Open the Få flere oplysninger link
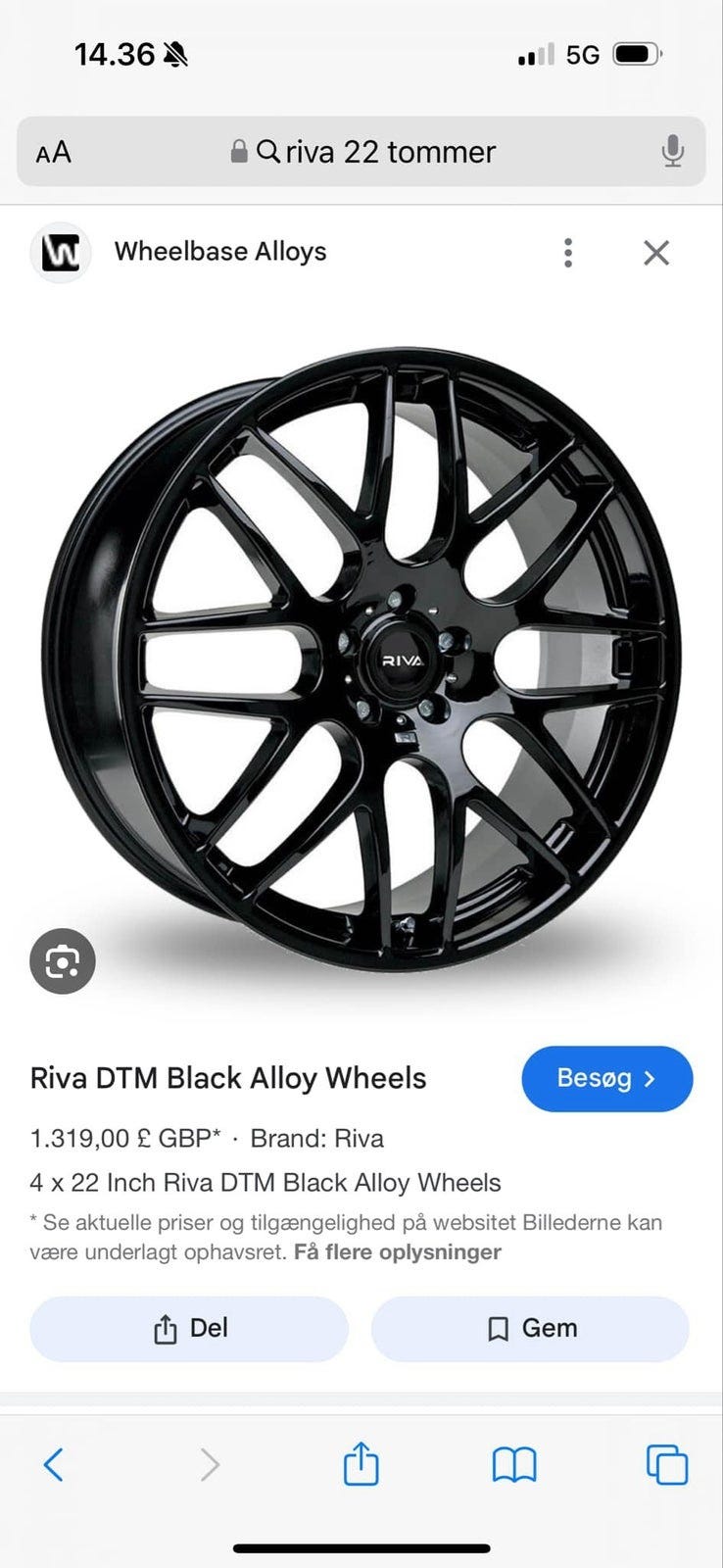723x1568 pixels. coord(397,1252)
